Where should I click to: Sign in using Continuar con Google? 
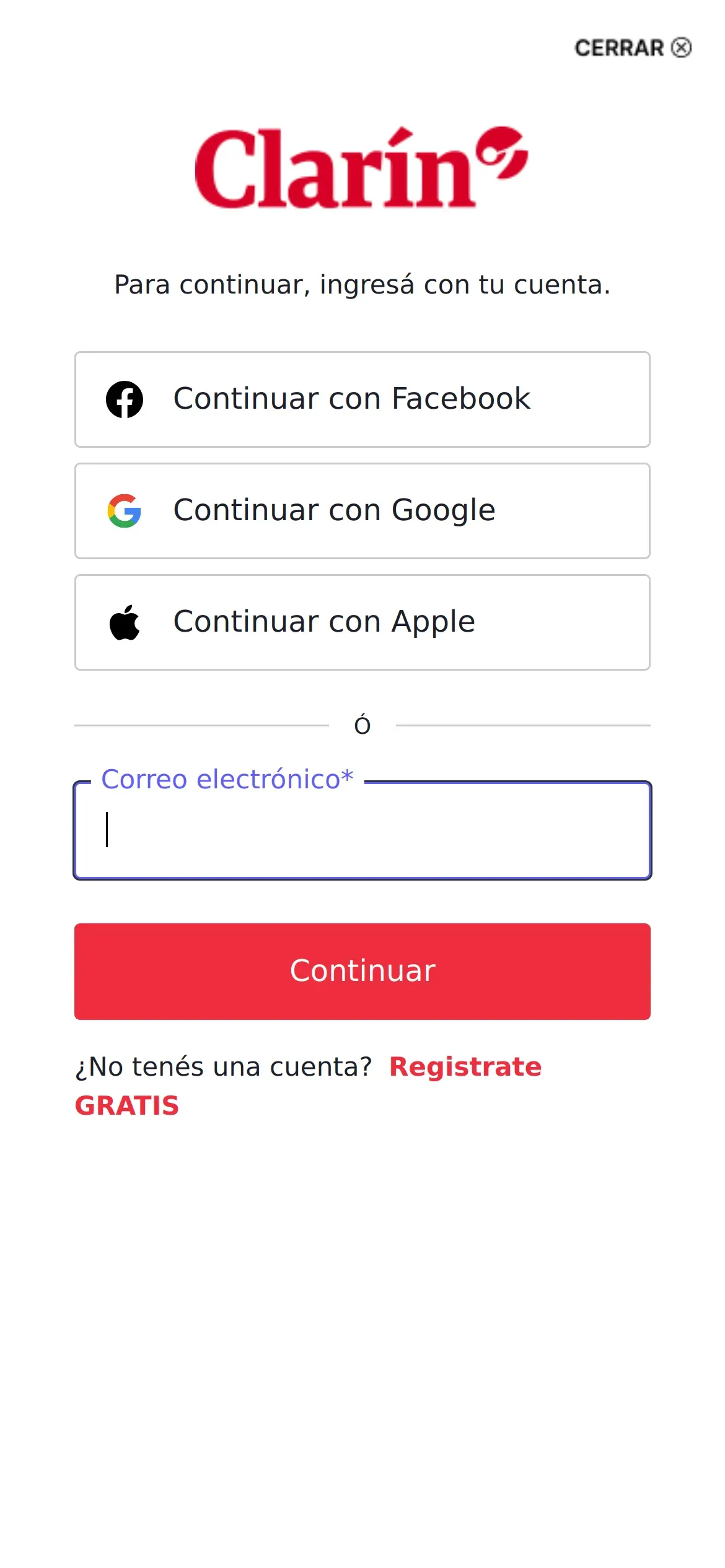(x=362, y=511)
